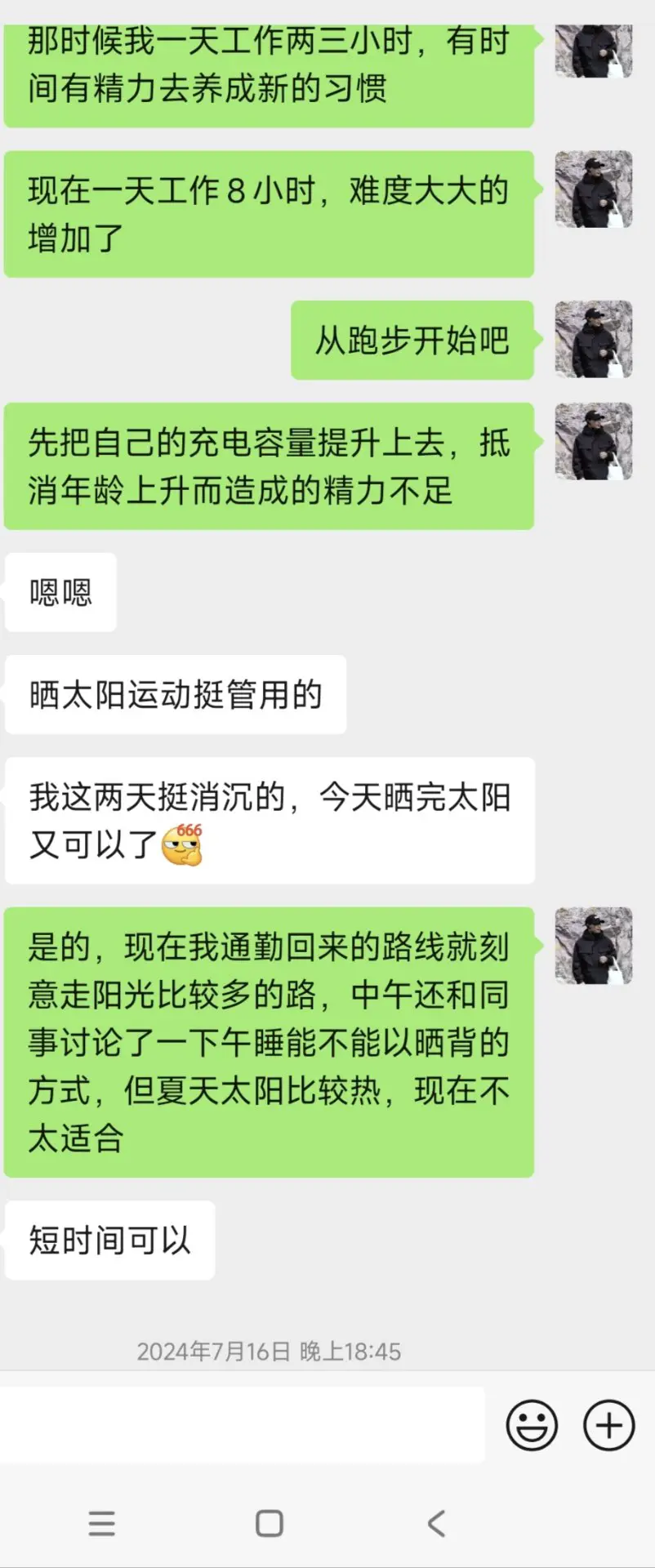Open the recent apps menu

point(102,1523)
